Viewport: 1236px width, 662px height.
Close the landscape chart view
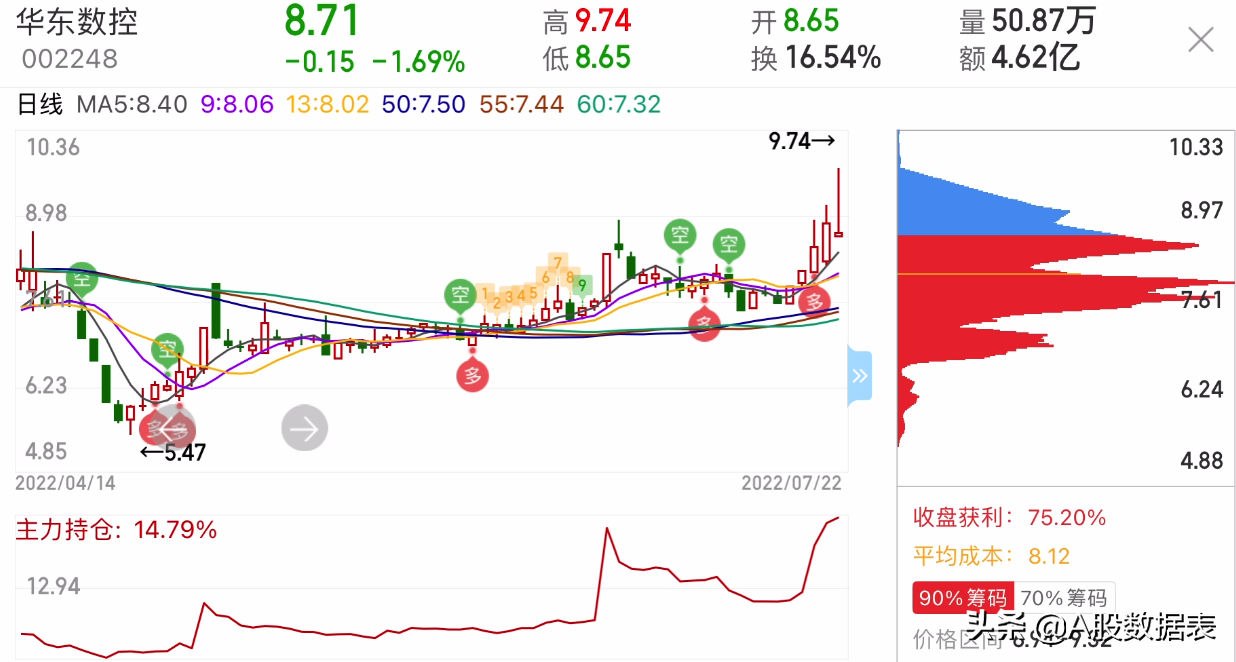[1200, 40]
